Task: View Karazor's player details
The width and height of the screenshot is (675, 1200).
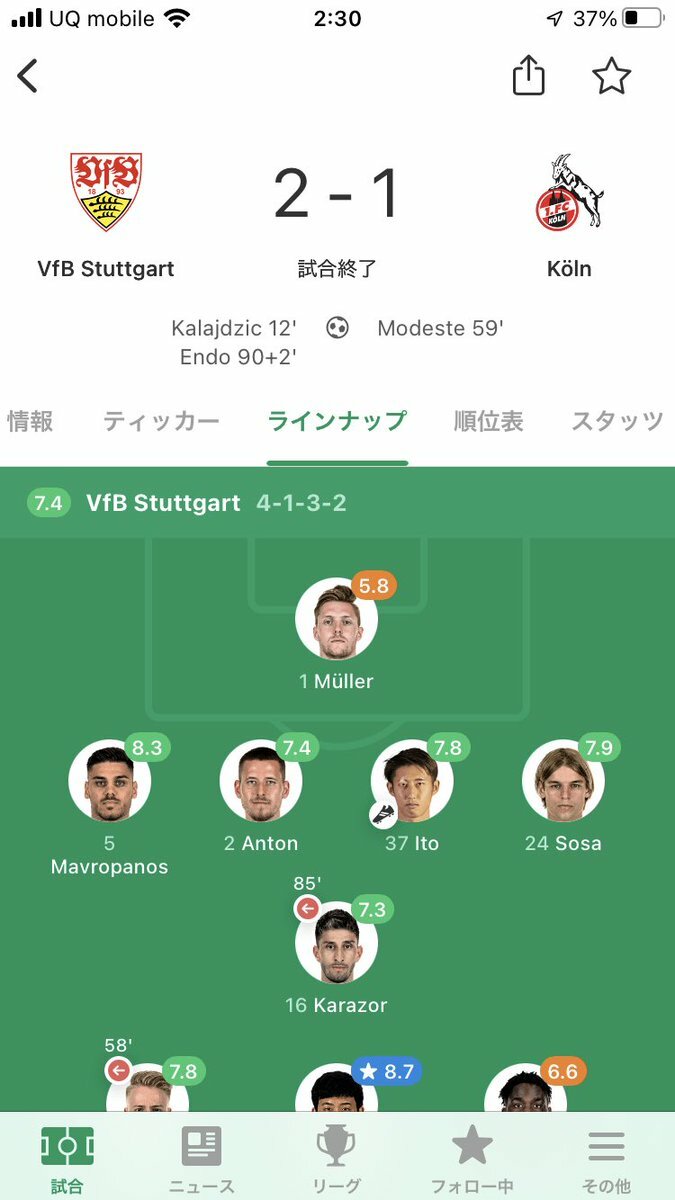Action: pyautogui.click(x=336, y=943)
